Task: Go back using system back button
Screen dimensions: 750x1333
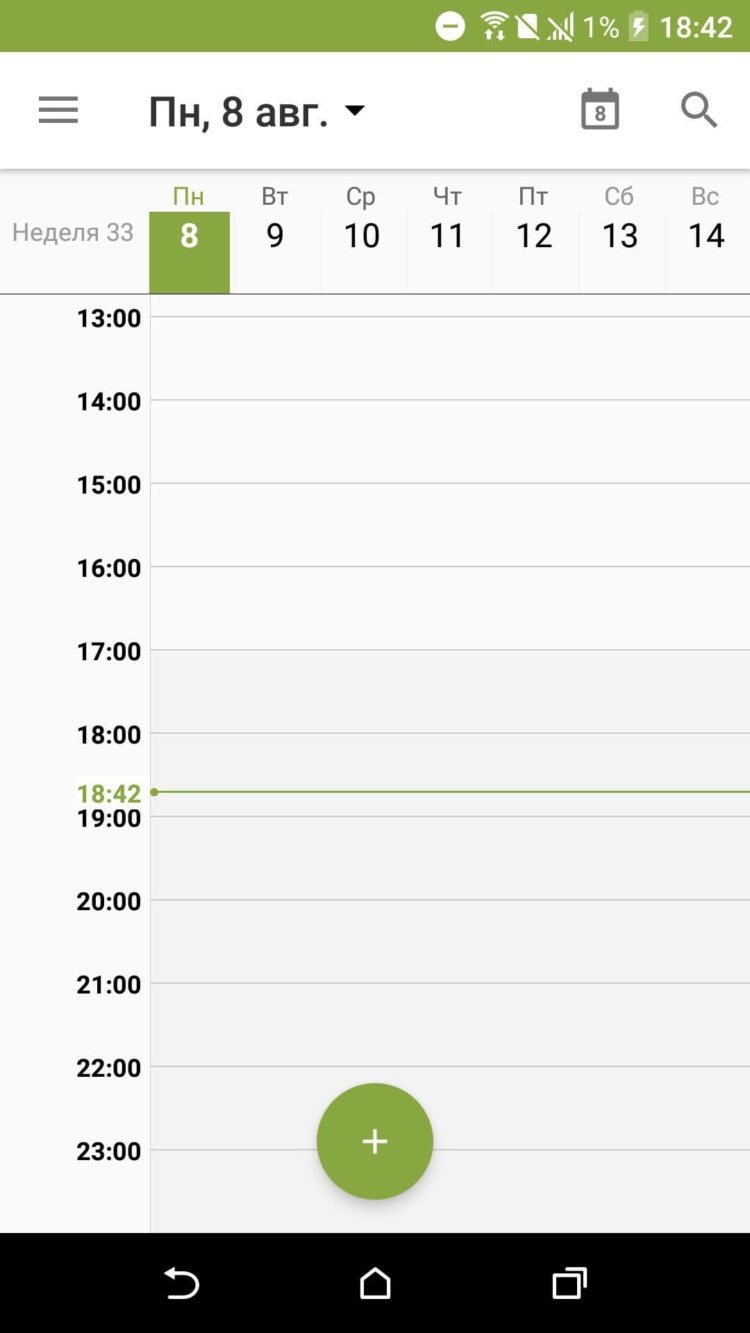Action: [x=182, y=1283]
